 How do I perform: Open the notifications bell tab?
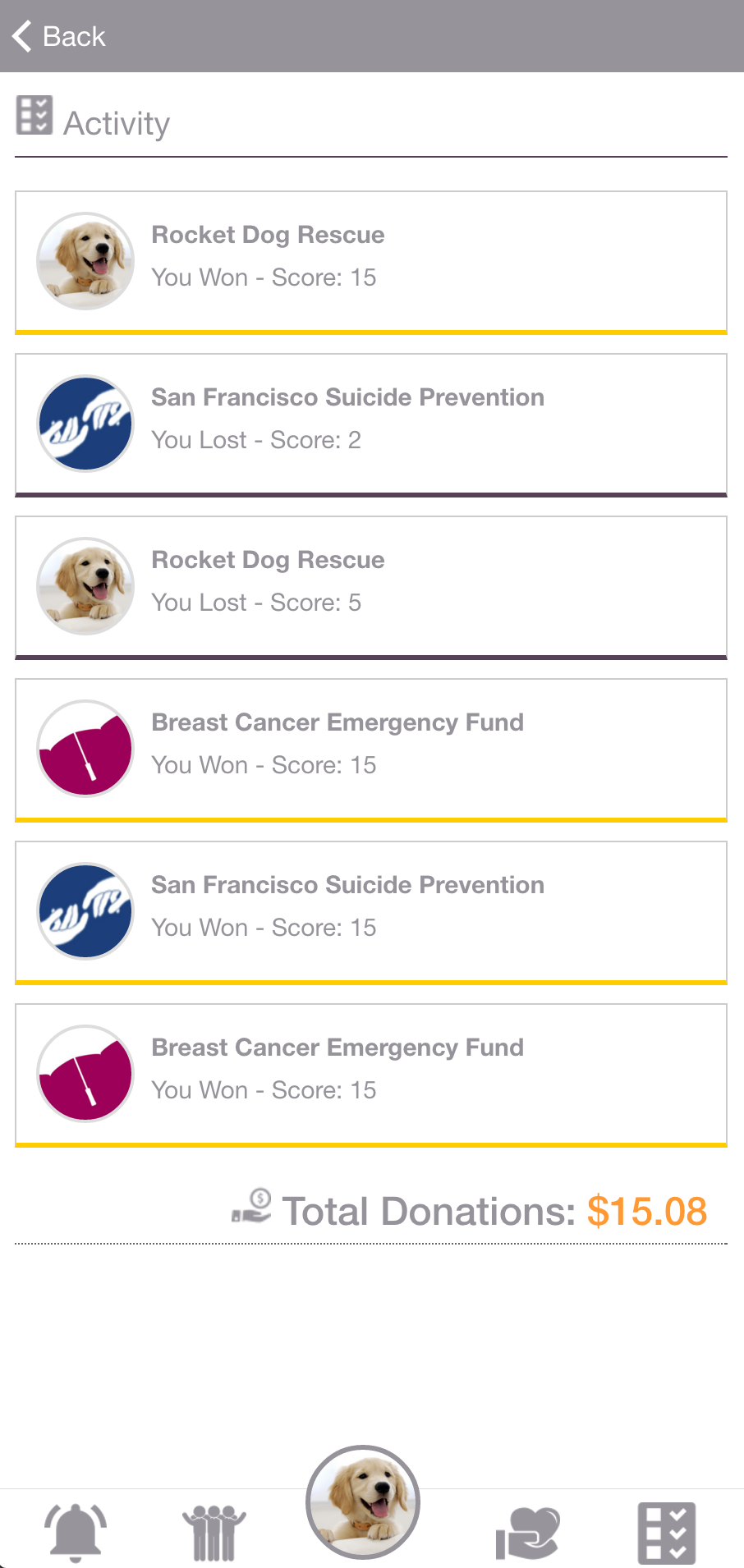(76, 1532)
